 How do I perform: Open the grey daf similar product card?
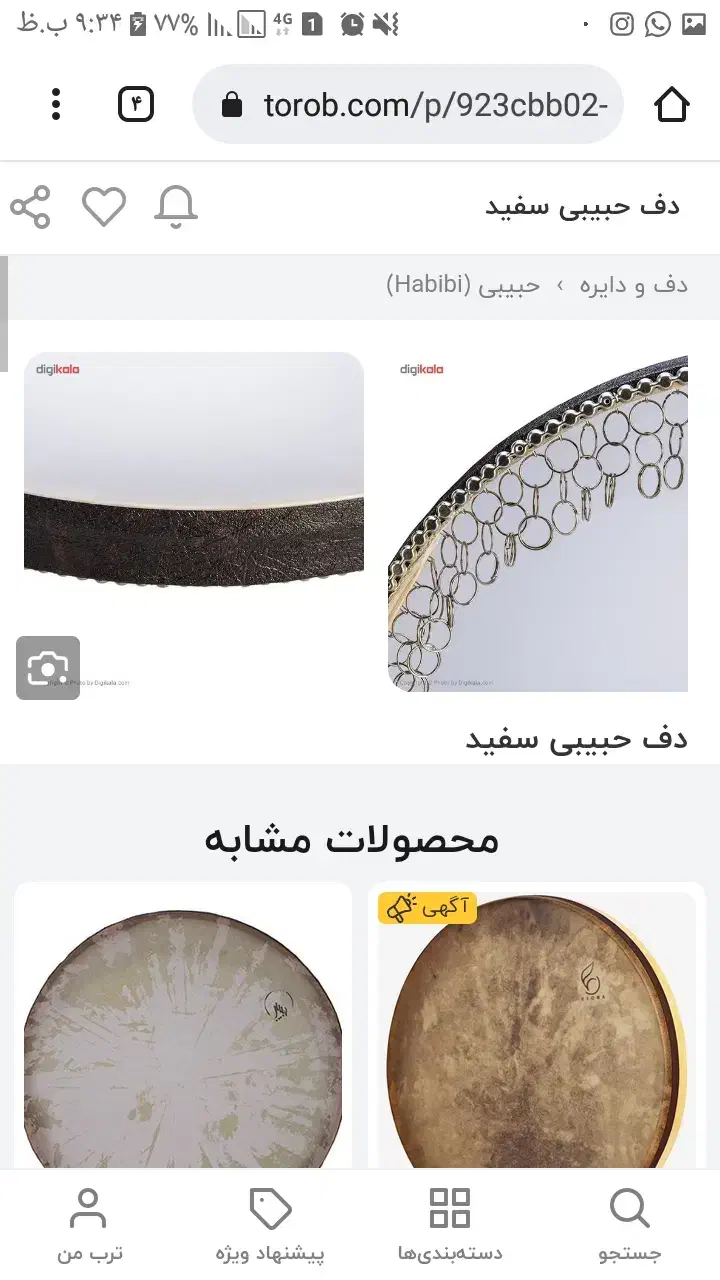pos(183,1030)
